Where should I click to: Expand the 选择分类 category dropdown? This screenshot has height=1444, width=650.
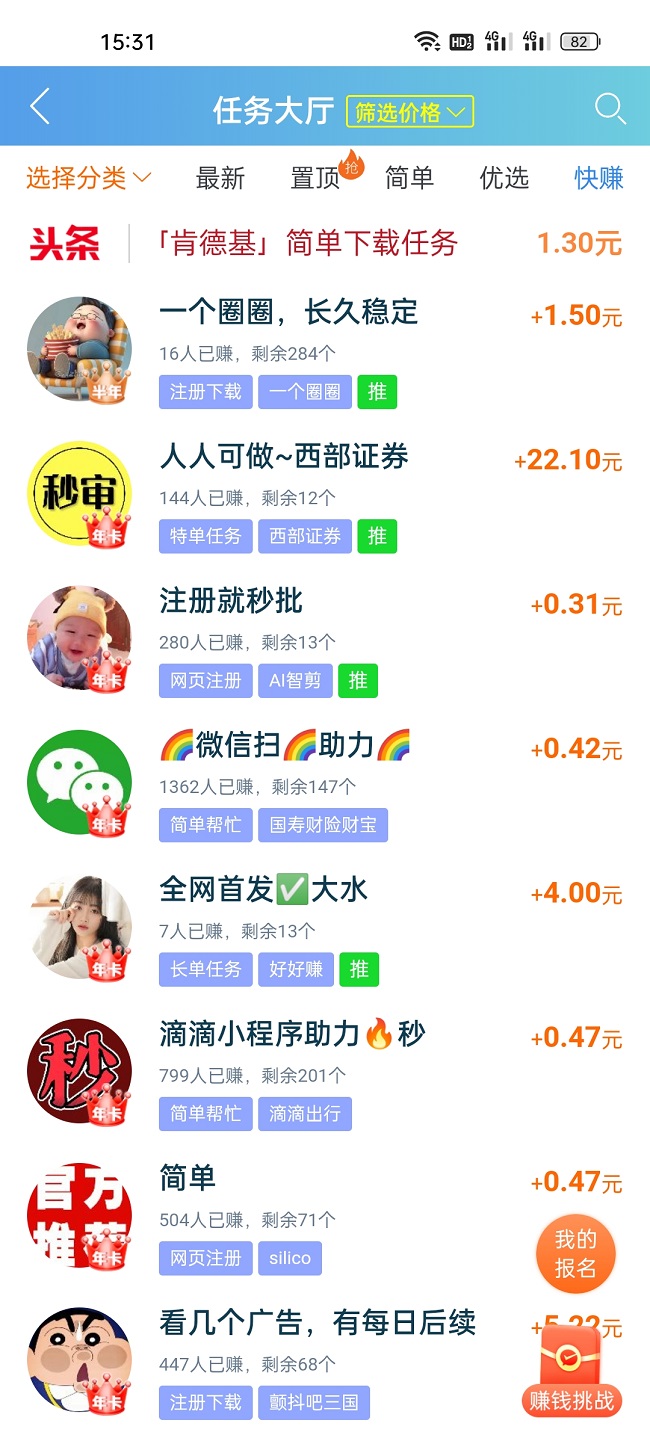[88, 178]
